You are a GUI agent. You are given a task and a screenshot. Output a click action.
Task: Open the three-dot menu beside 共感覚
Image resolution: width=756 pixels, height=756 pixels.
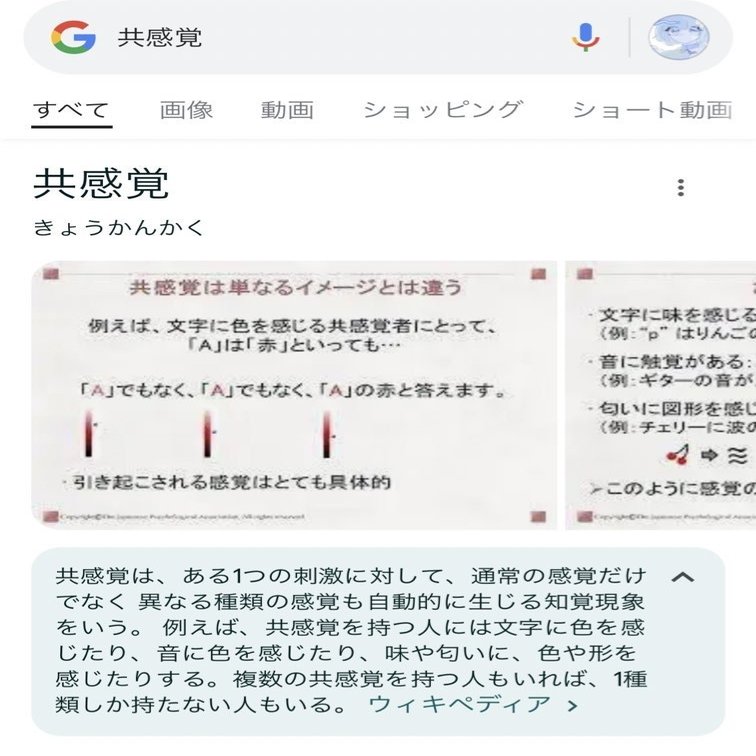point(681,188)
